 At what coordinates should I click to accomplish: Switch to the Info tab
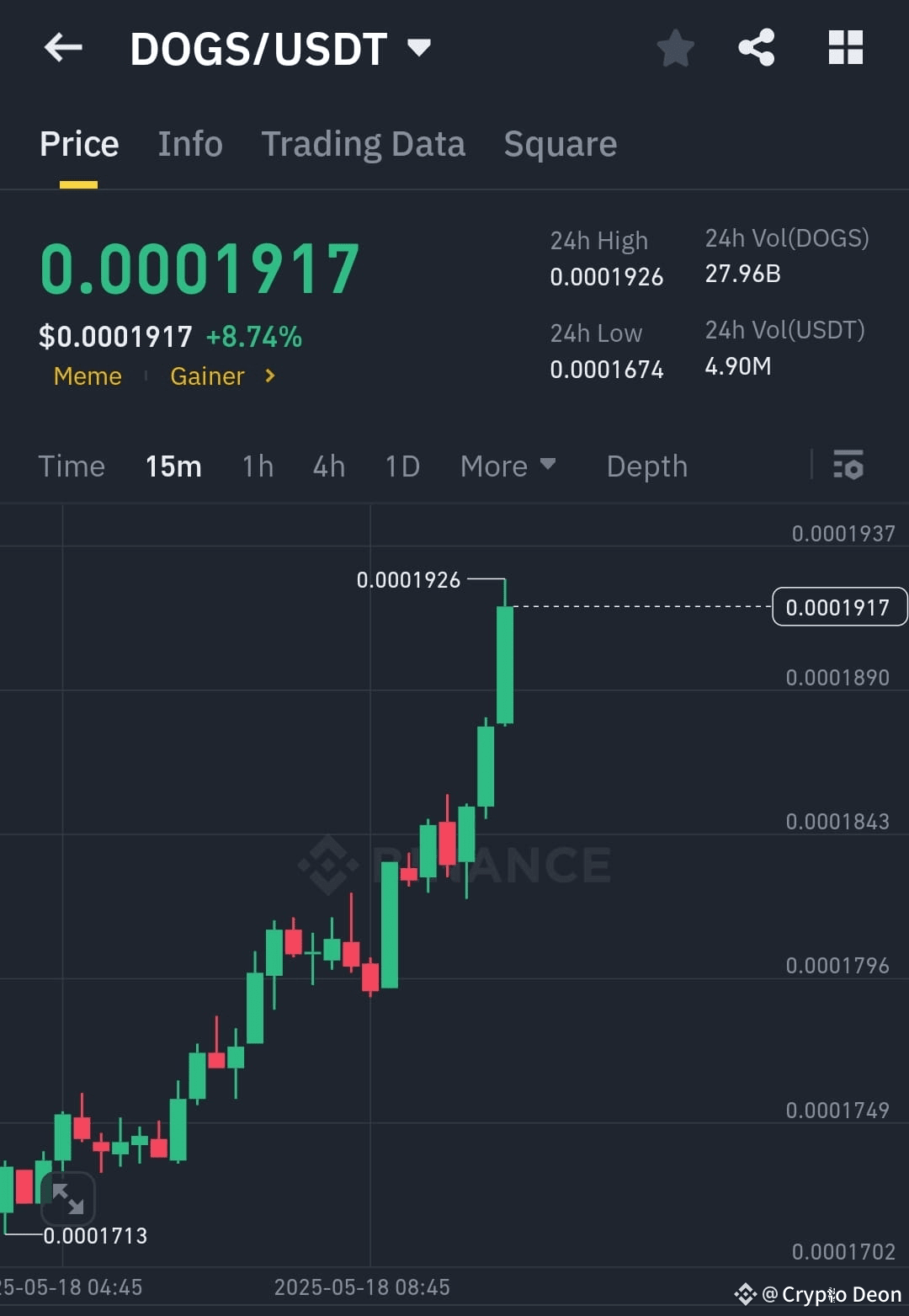click(x=189, y=143)
